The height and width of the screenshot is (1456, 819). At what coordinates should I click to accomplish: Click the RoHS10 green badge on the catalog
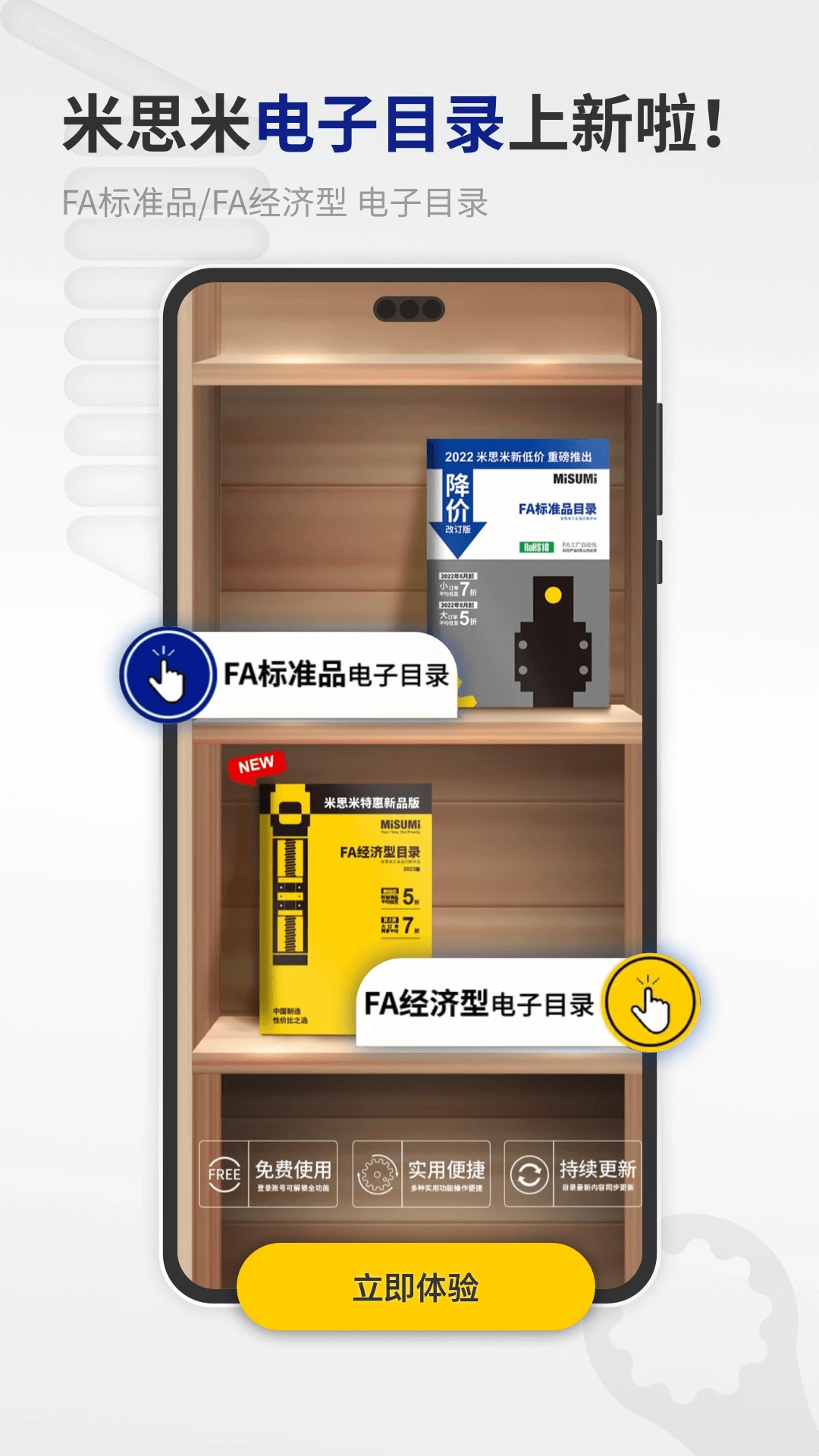[x=536, y=547]
